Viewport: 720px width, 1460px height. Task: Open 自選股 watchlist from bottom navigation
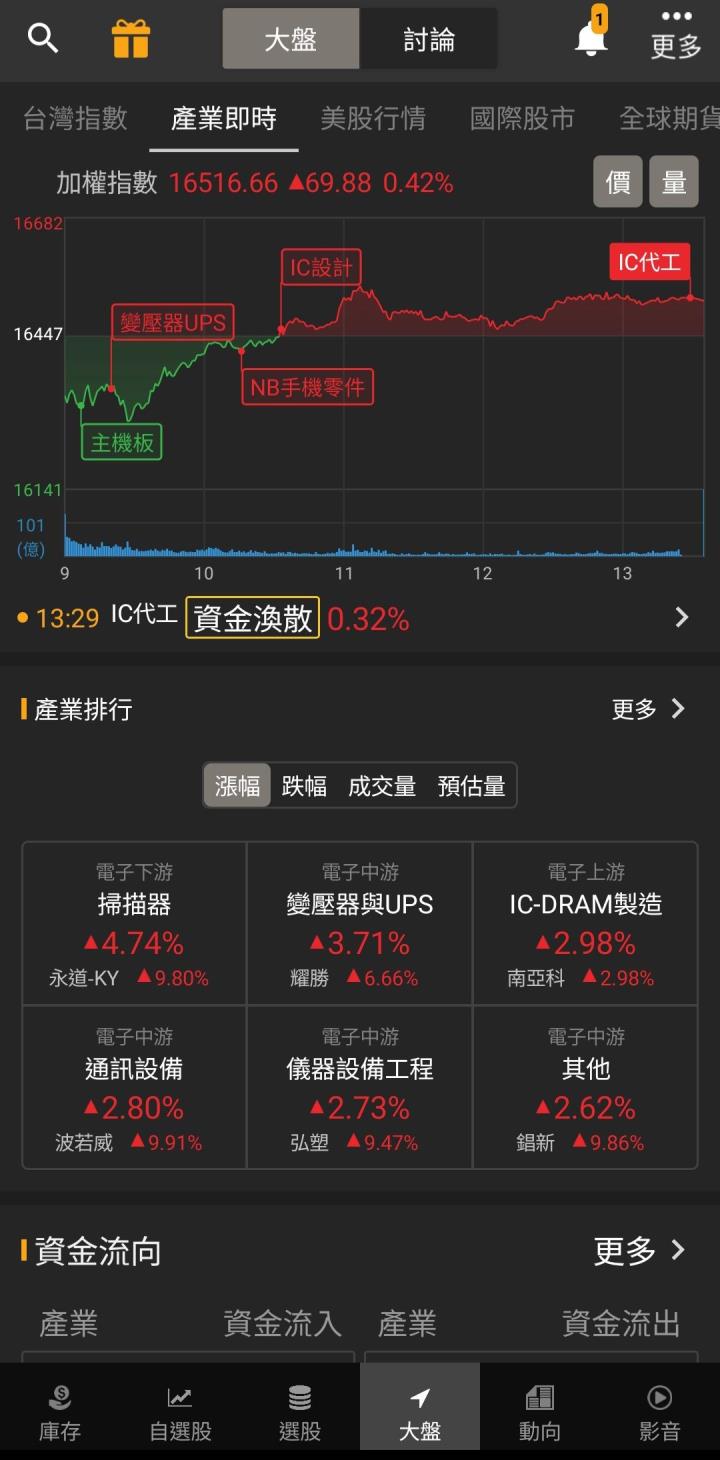179,1405
